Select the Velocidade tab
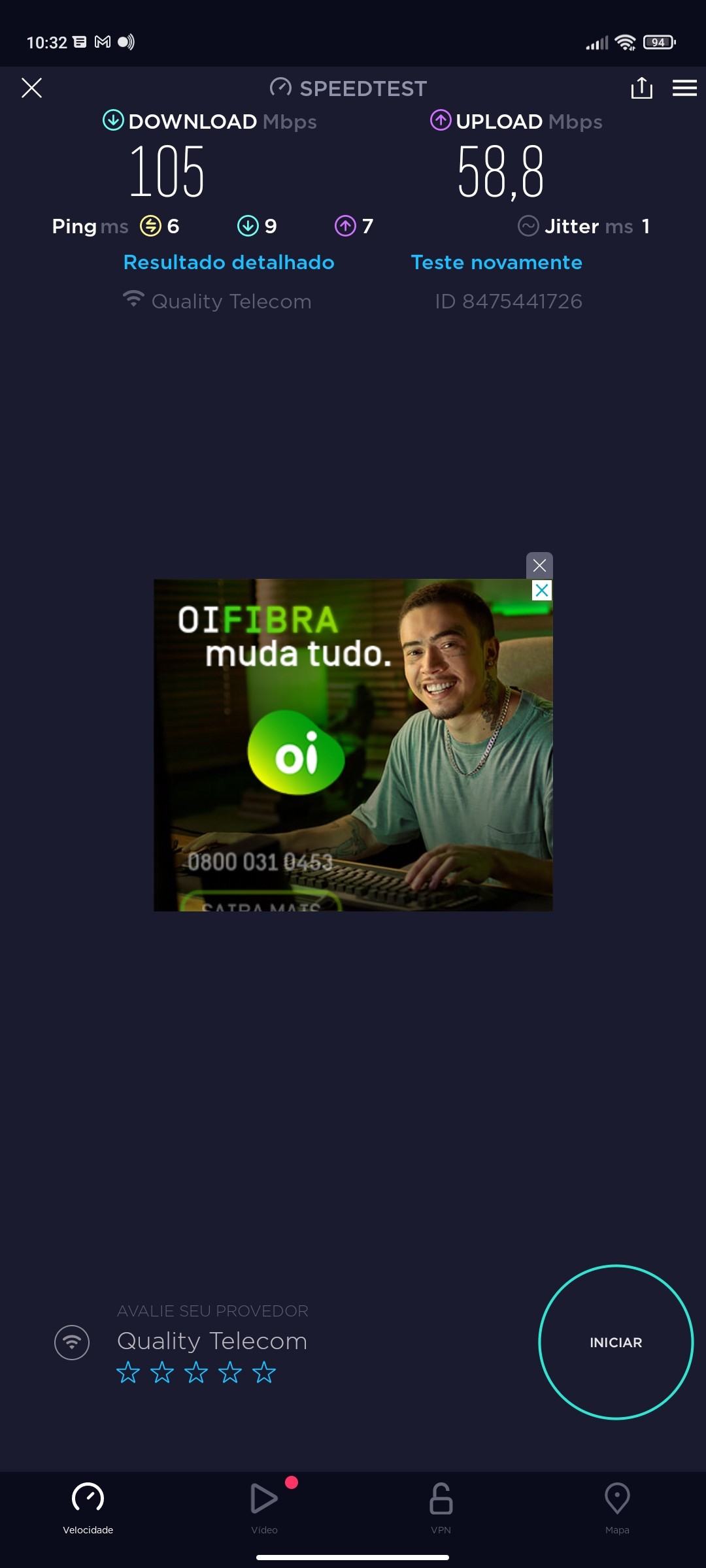The height and width of the screenshot is (1568, 706). click(x=88, y=1507)
